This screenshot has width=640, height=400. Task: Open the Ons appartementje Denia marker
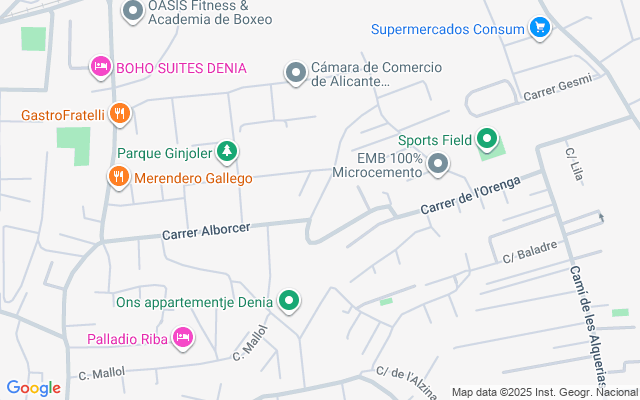[290, 299]
